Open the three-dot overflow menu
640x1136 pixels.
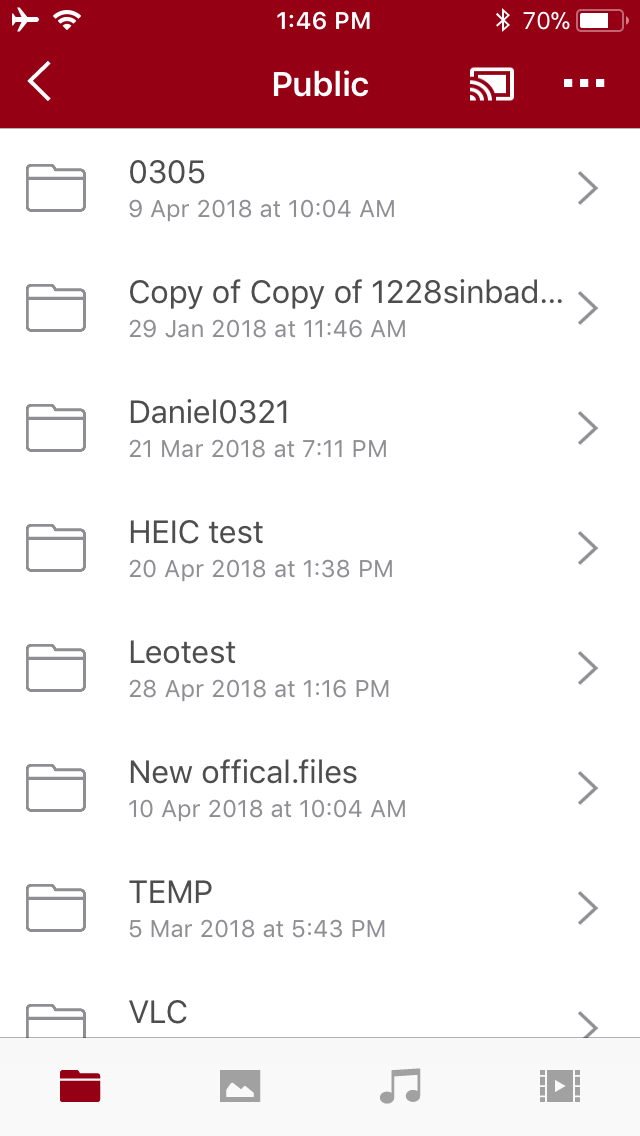click(x=584, y=84)
